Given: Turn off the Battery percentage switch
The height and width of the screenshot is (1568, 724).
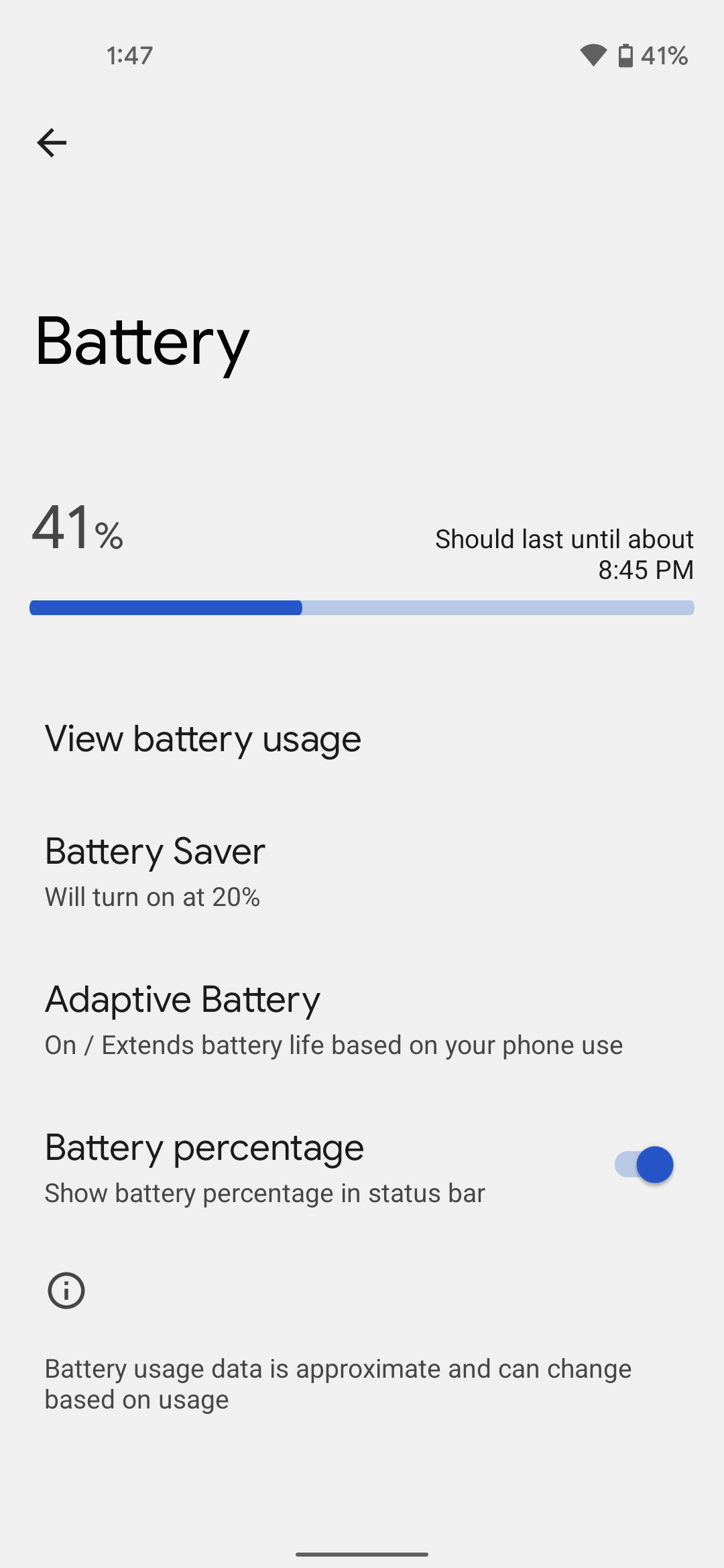Looking at the screenshot, I should point(643,1165).
